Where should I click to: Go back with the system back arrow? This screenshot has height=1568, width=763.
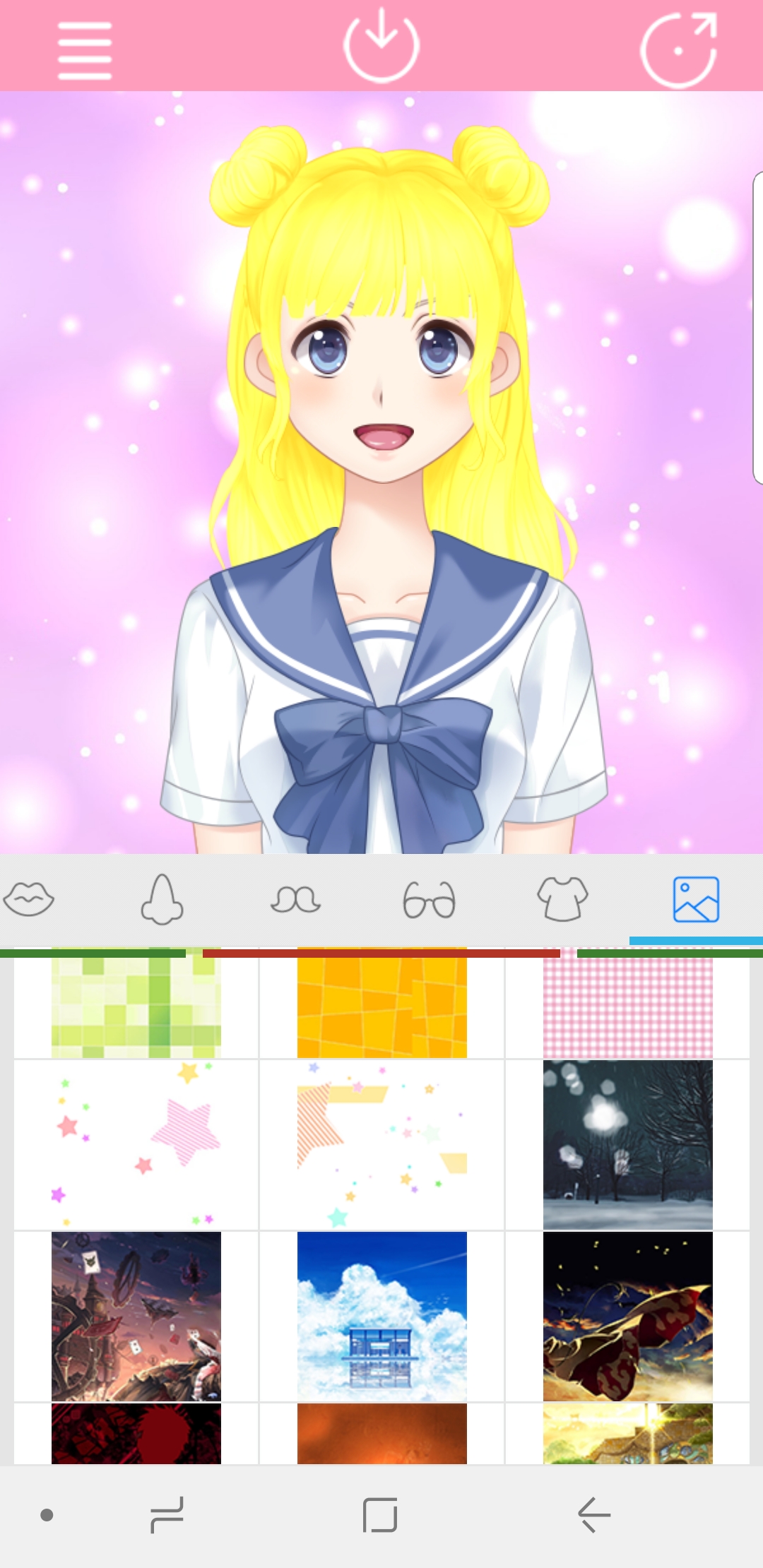(593, 1515)
